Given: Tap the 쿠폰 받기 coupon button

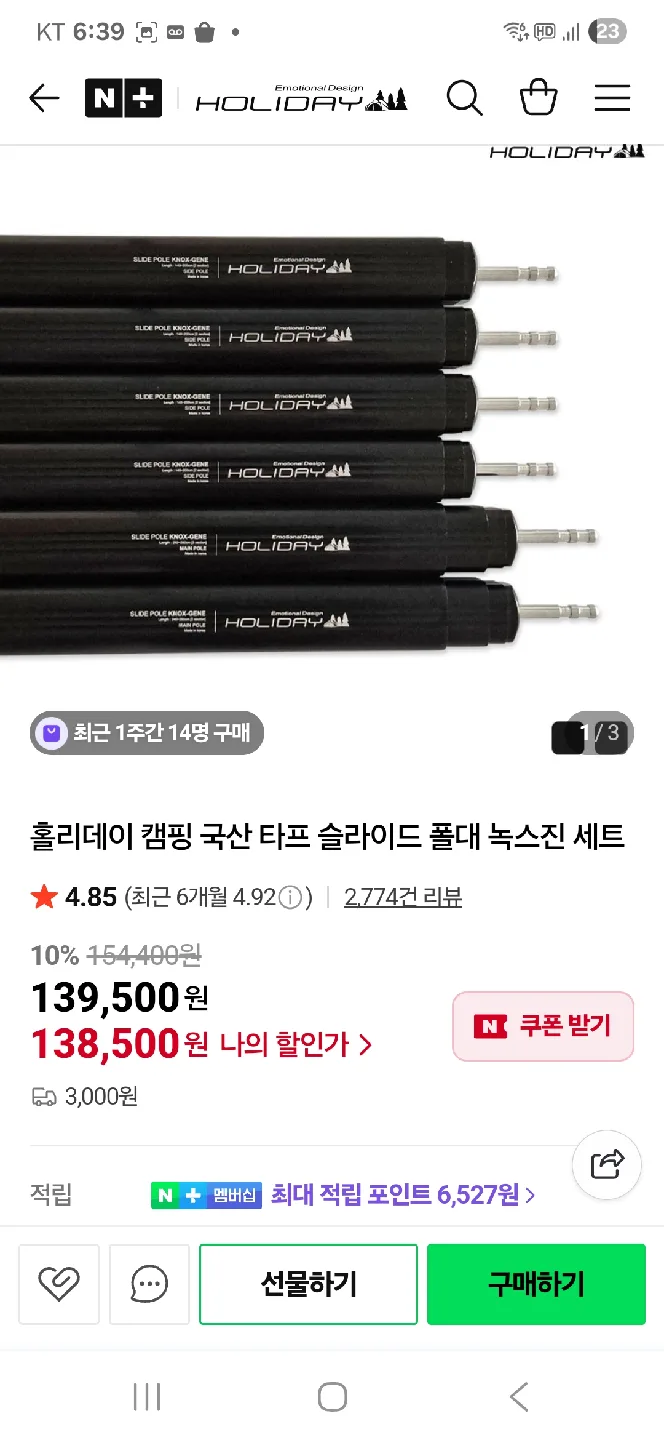Looking at the screenshot, I should tap(543, 1026).
